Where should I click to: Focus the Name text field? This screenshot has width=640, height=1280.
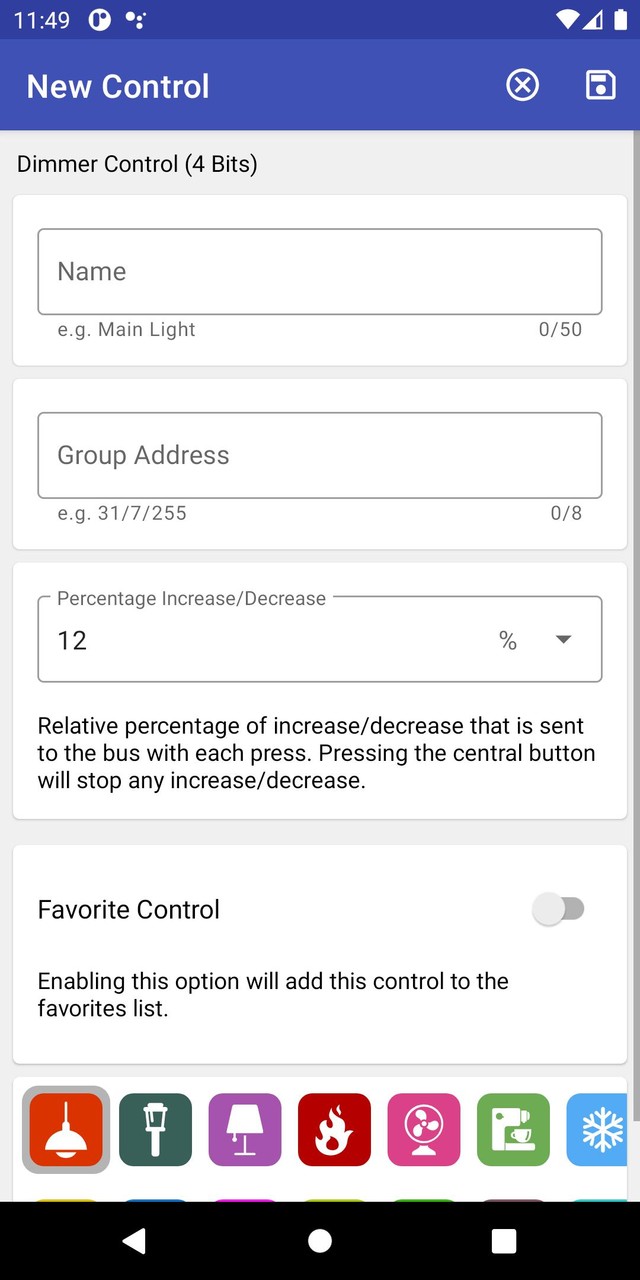320,272
